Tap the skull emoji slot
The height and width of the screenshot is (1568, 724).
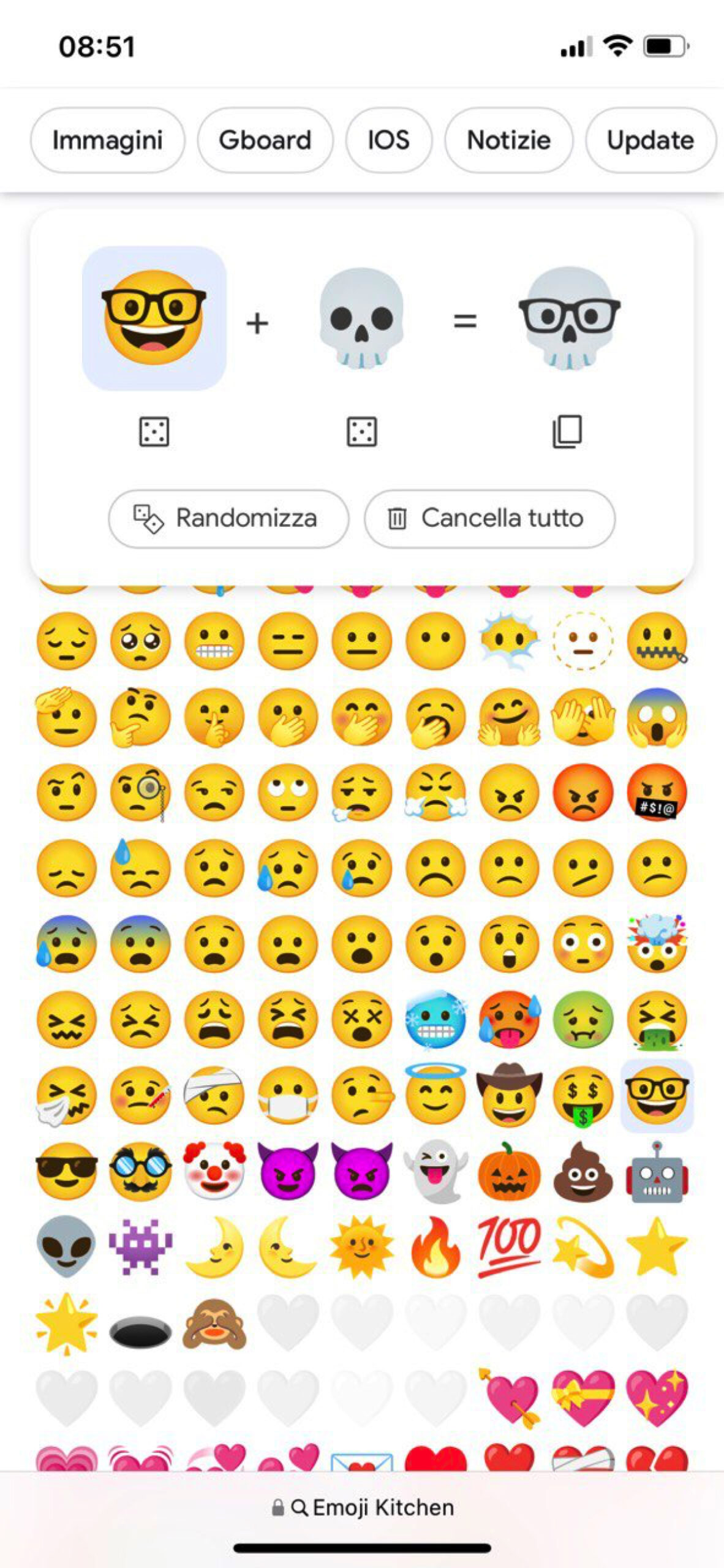coord(361,318)
